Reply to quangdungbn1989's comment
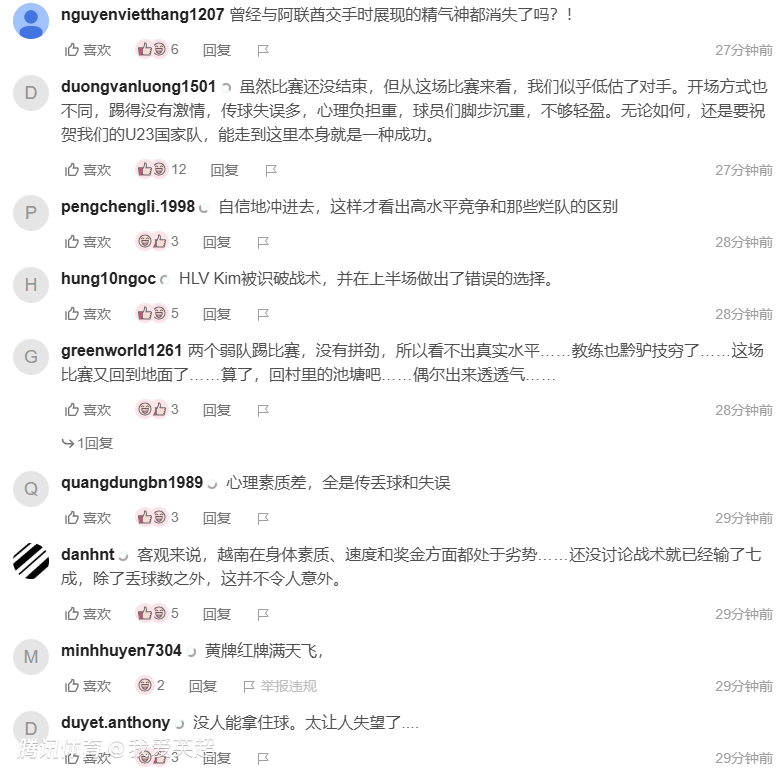This screenshot has height=774, width=781. pos(216,518)
